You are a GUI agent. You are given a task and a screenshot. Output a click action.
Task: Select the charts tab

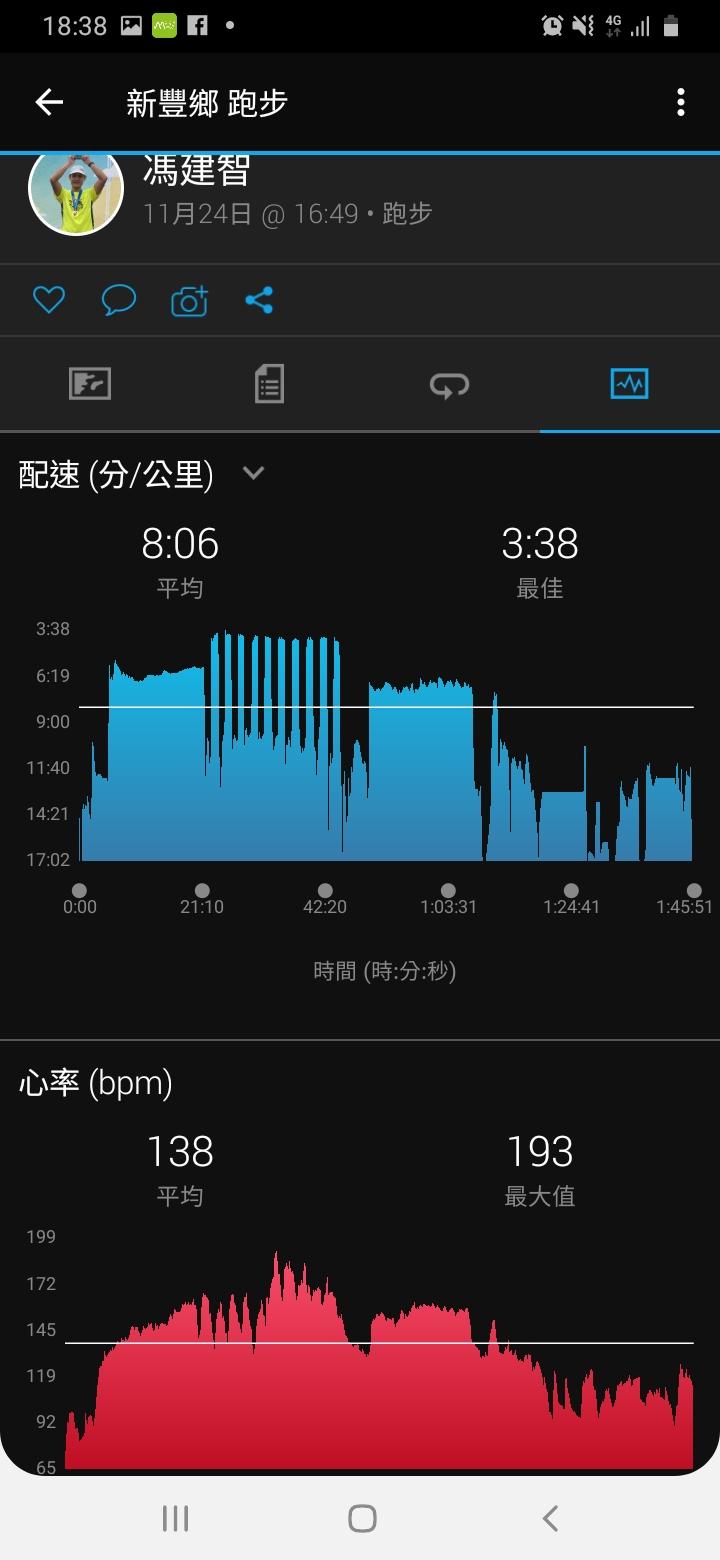pos(629,384)
